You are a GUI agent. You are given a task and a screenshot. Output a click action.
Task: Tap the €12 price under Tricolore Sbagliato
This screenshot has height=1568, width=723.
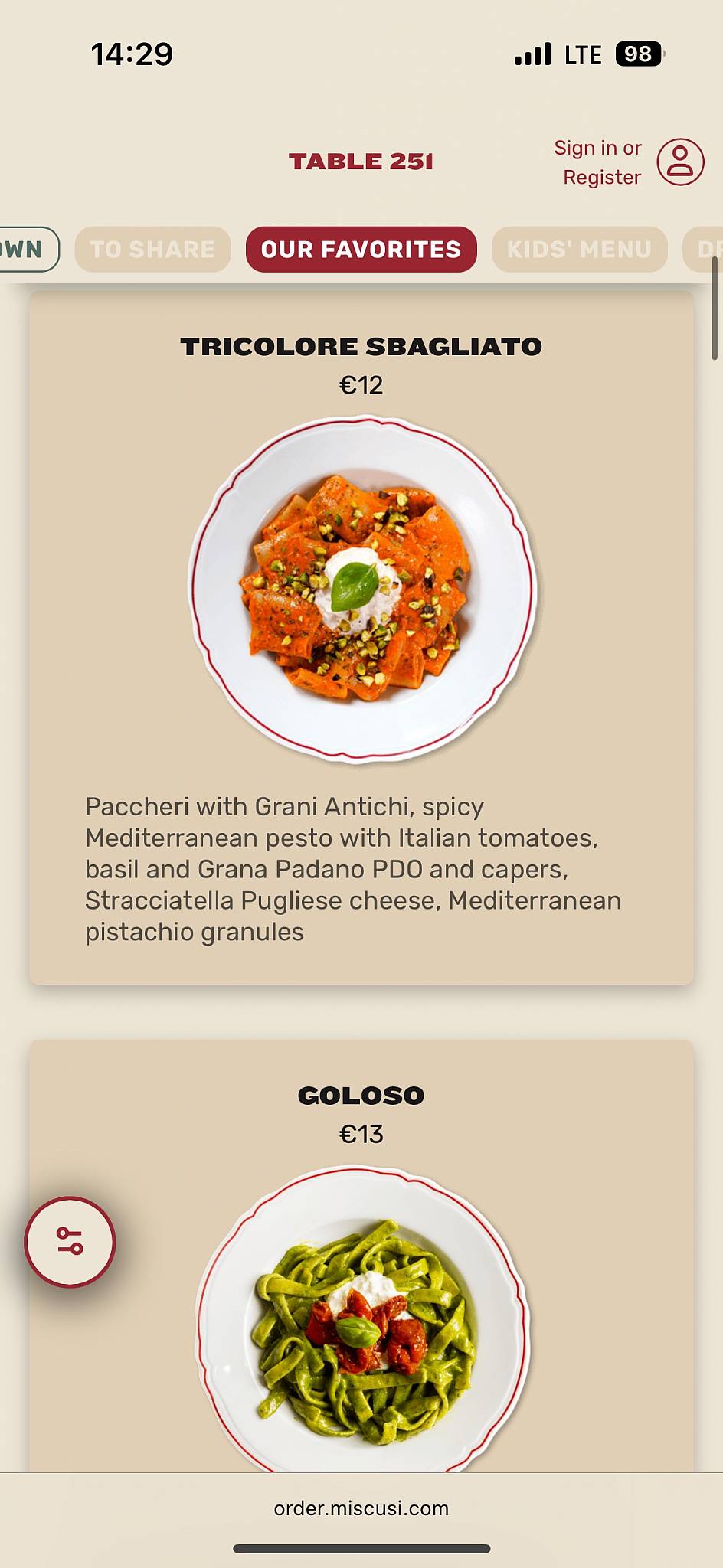pyautogui.click(x=361, y=385)
